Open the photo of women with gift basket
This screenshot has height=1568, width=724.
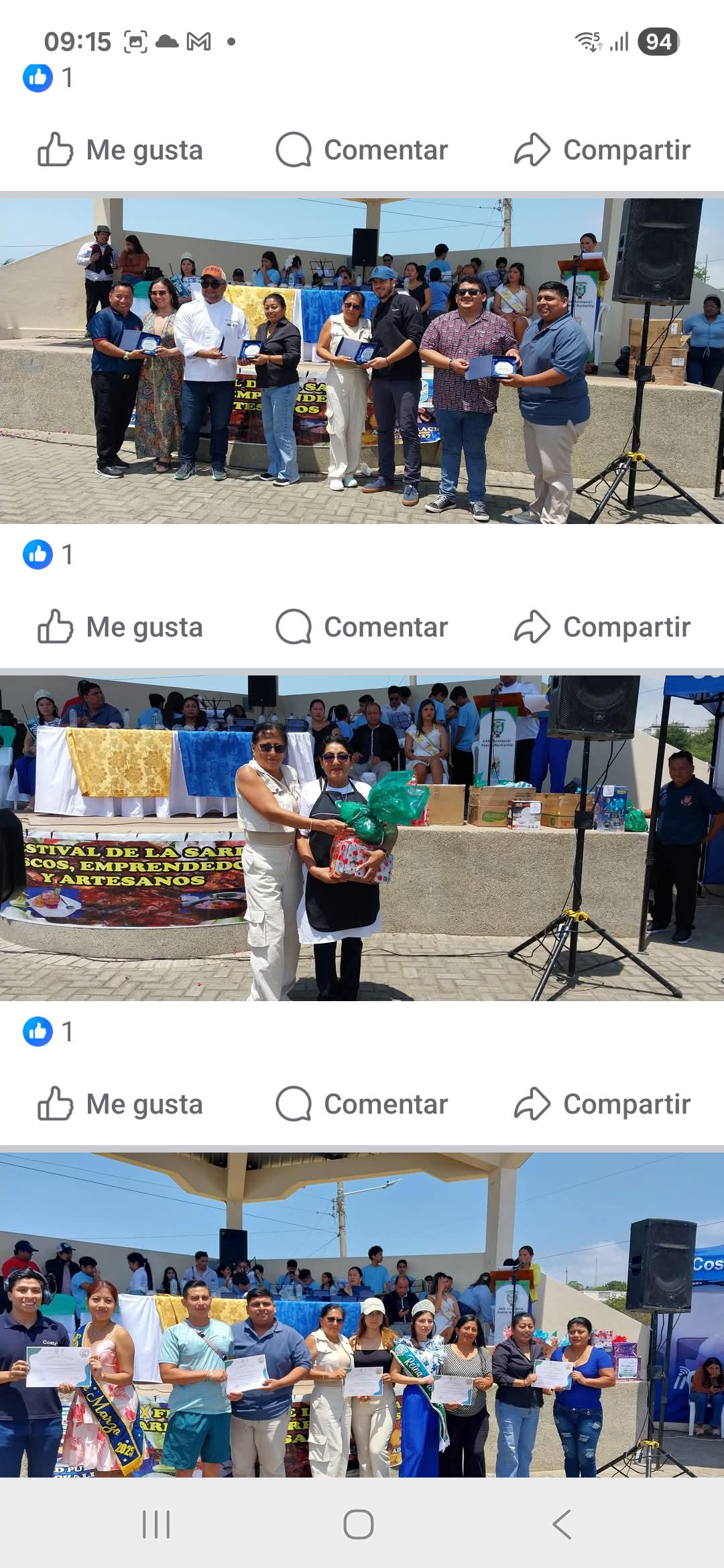pos(362,838)
